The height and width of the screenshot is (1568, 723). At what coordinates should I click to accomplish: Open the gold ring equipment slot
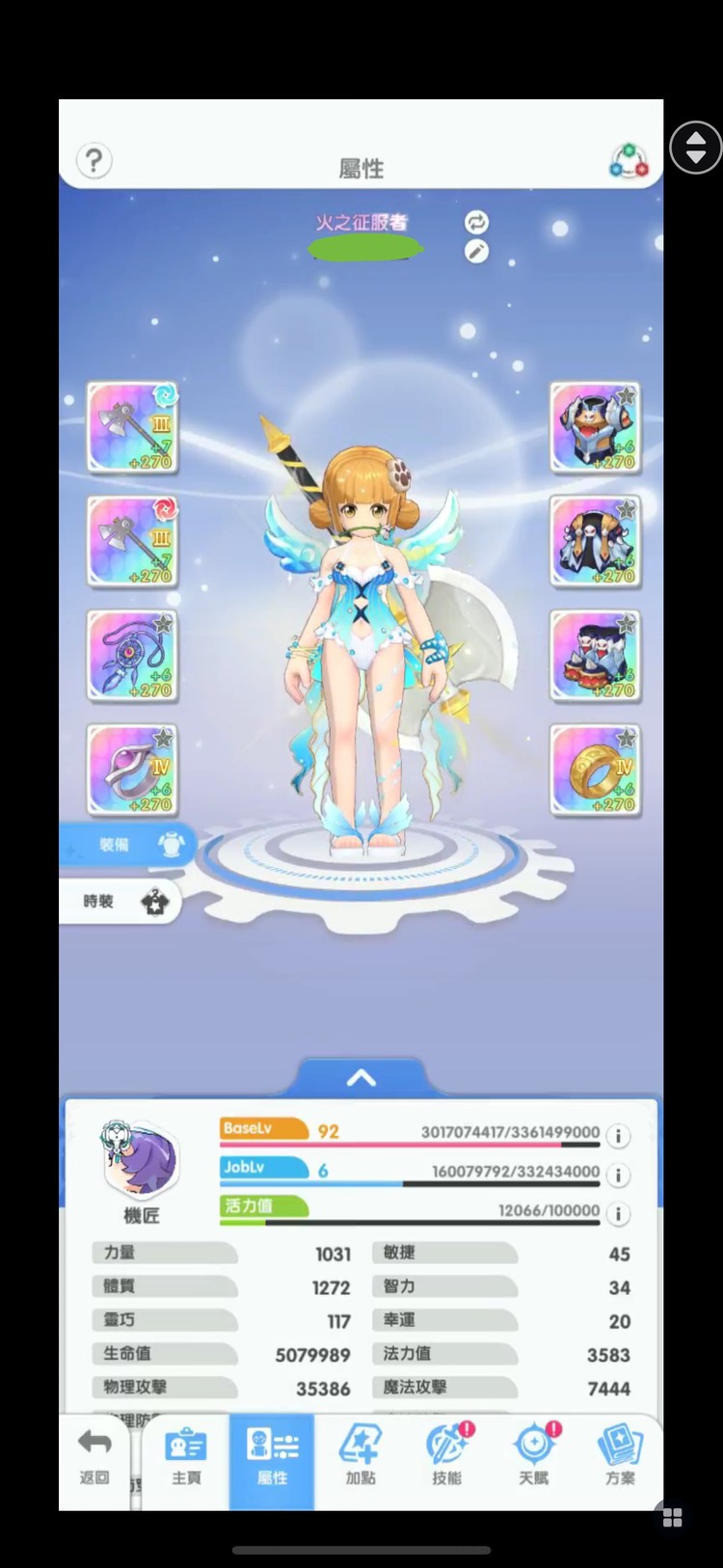(595, 770)
